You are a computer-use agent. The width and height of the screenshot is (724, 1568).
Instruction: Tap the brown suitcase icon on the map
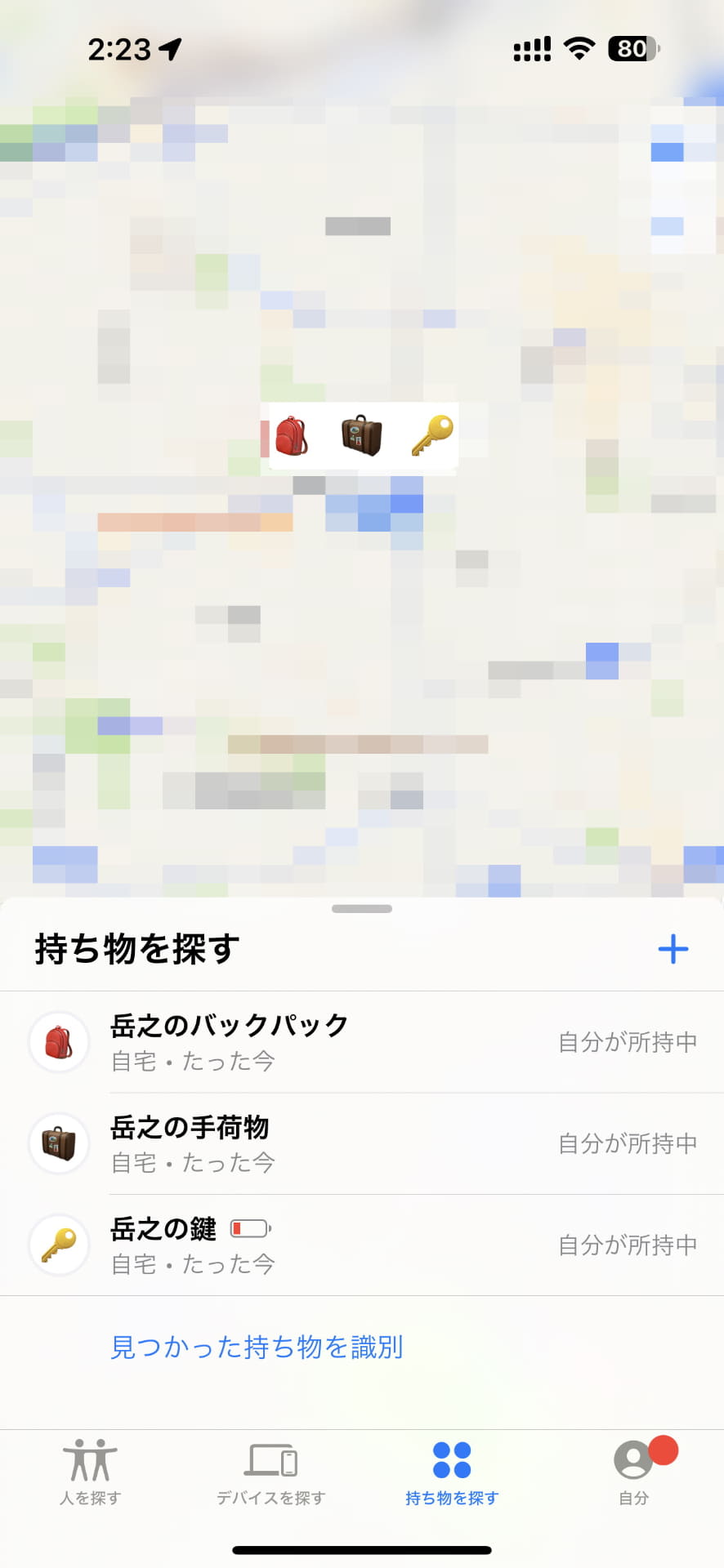click(x=361, y=434)
